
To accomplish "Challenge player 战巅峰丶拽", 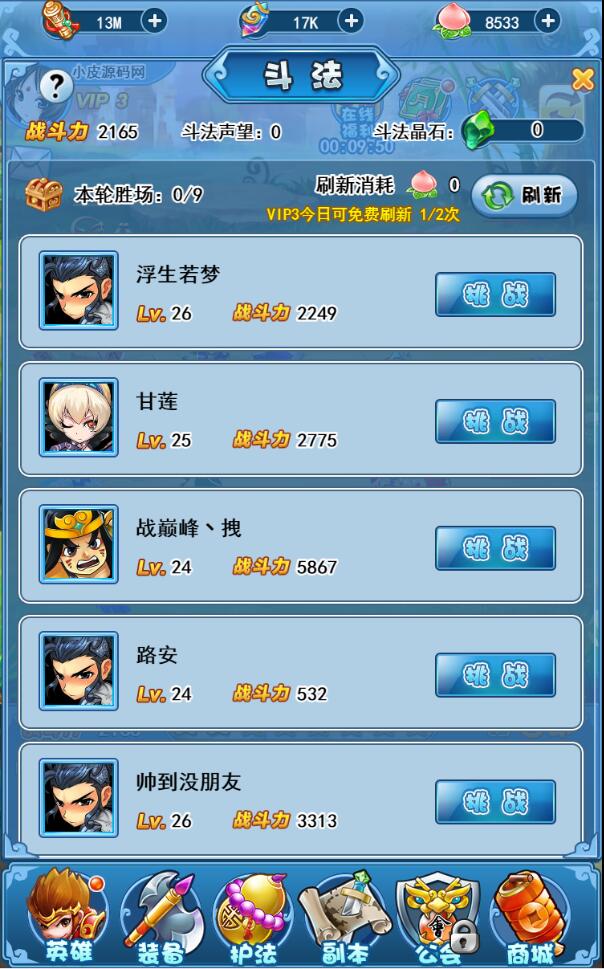I will [495, 548].
